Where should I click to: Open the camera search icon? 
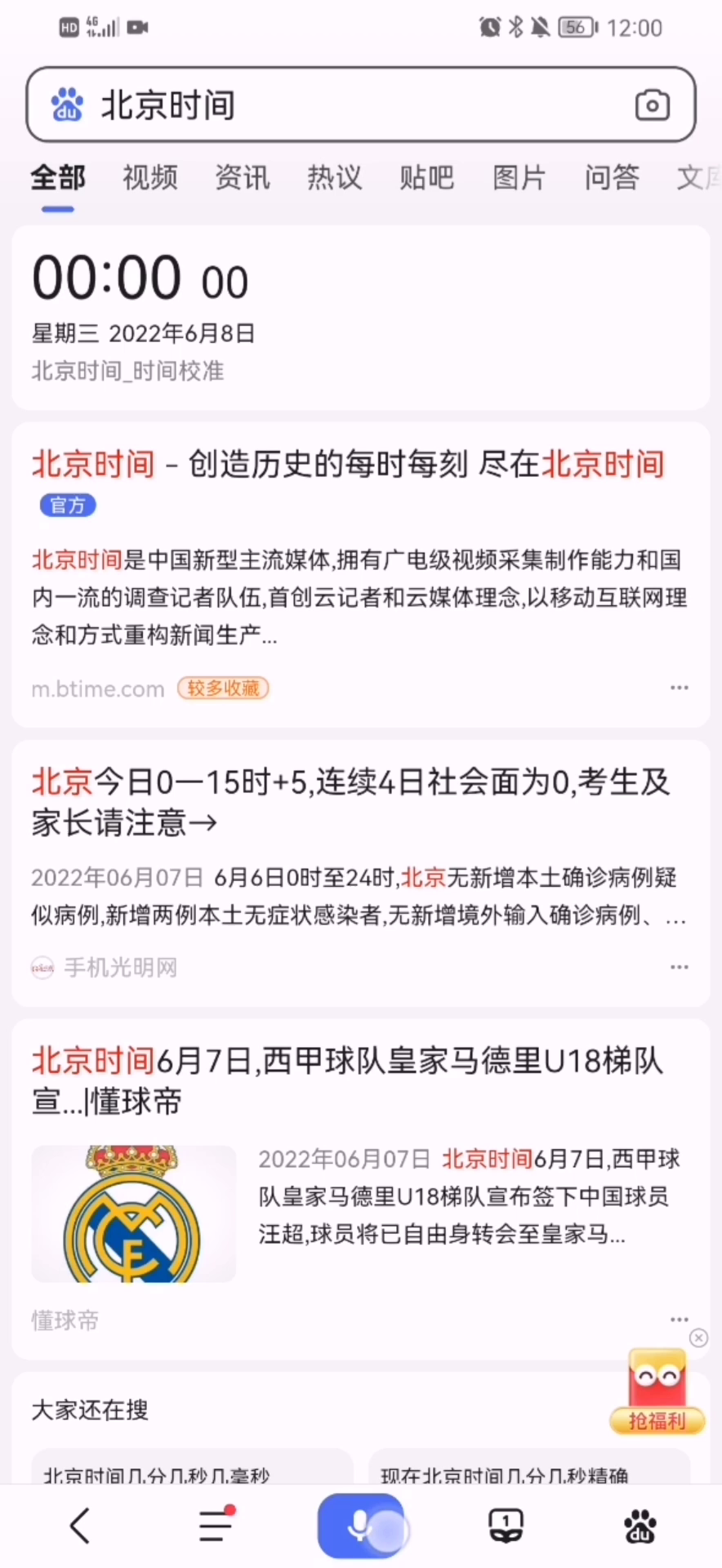652,105
